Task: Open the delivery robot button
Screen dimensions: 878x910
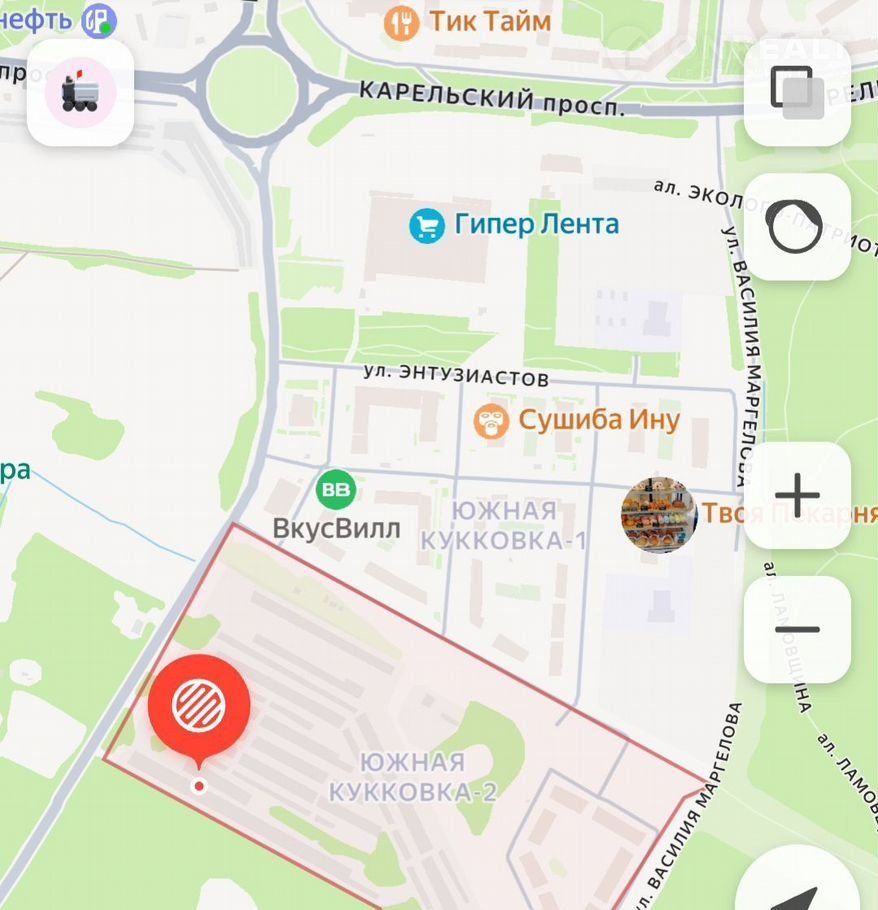Action: (x=81, y=93)
